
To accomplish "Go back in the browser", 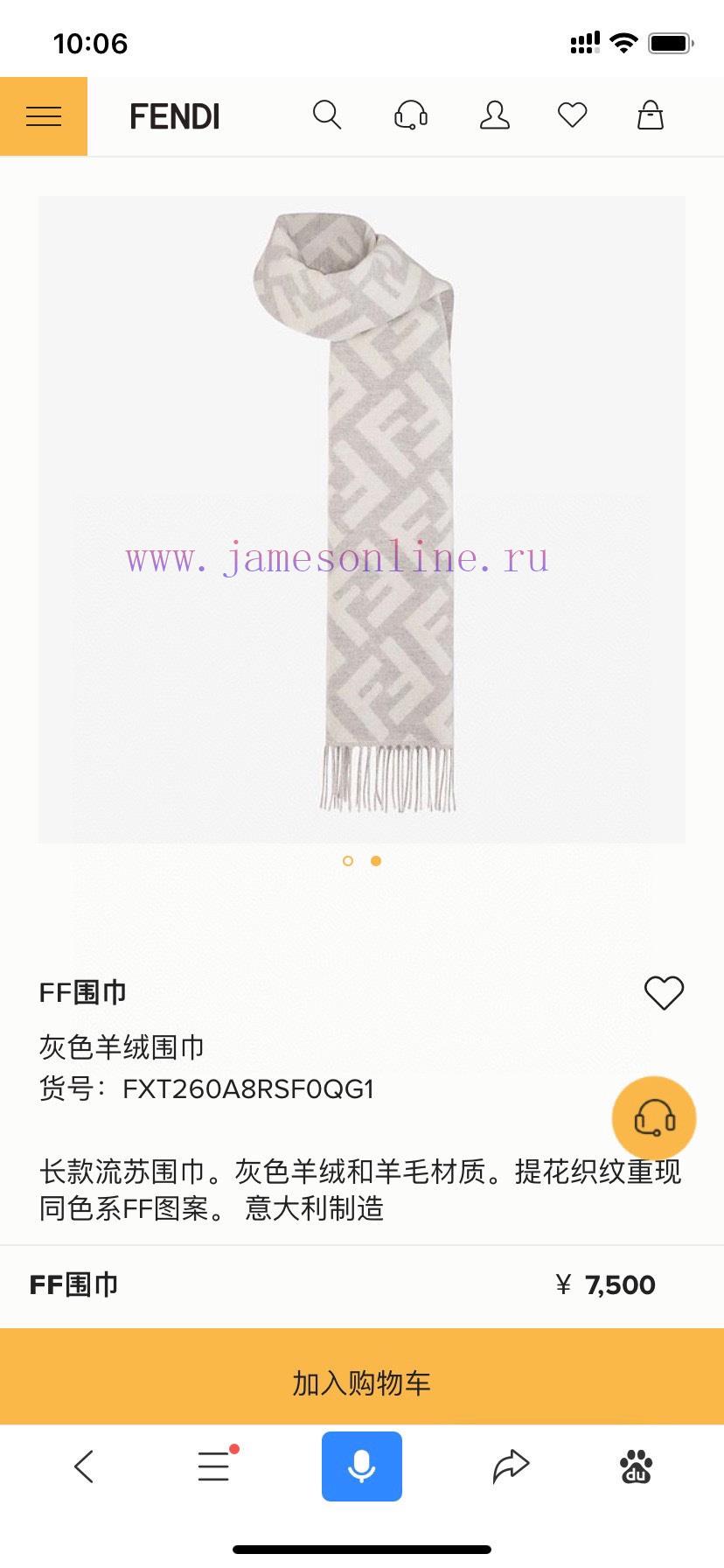I will (x=84, y=1466).
